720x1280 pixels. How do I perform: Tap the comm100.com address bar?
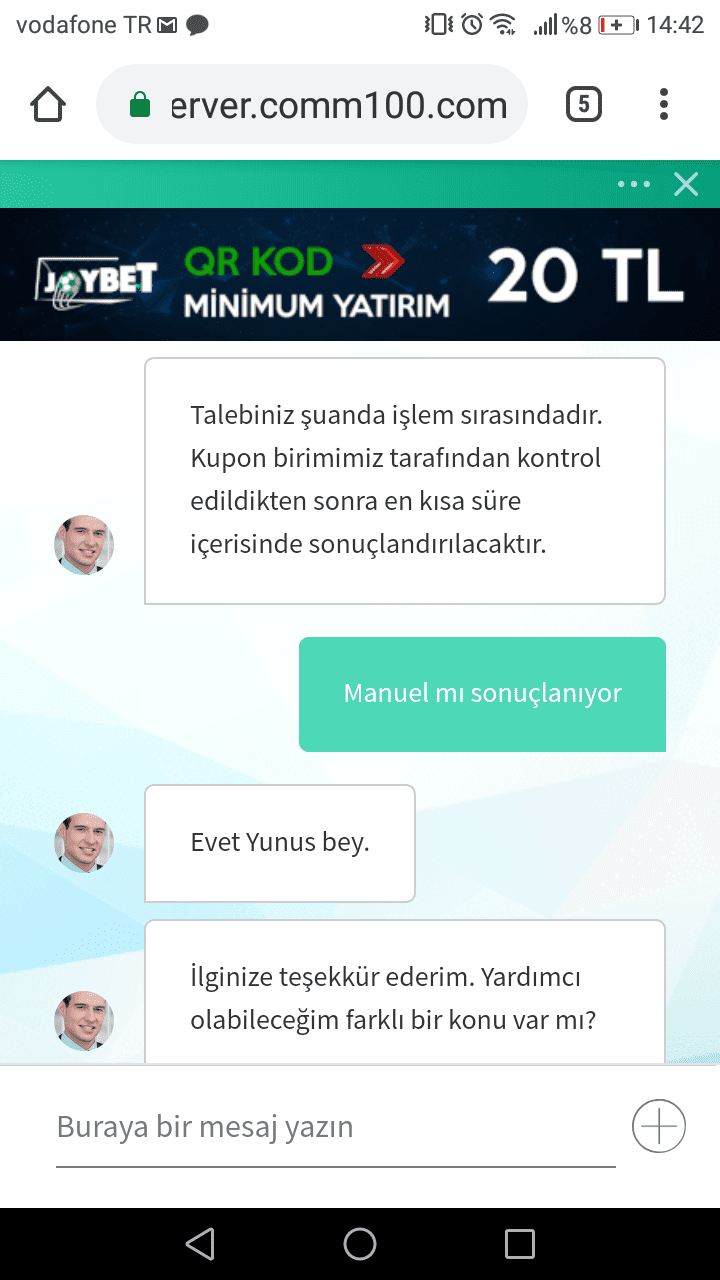click(312, 104)
